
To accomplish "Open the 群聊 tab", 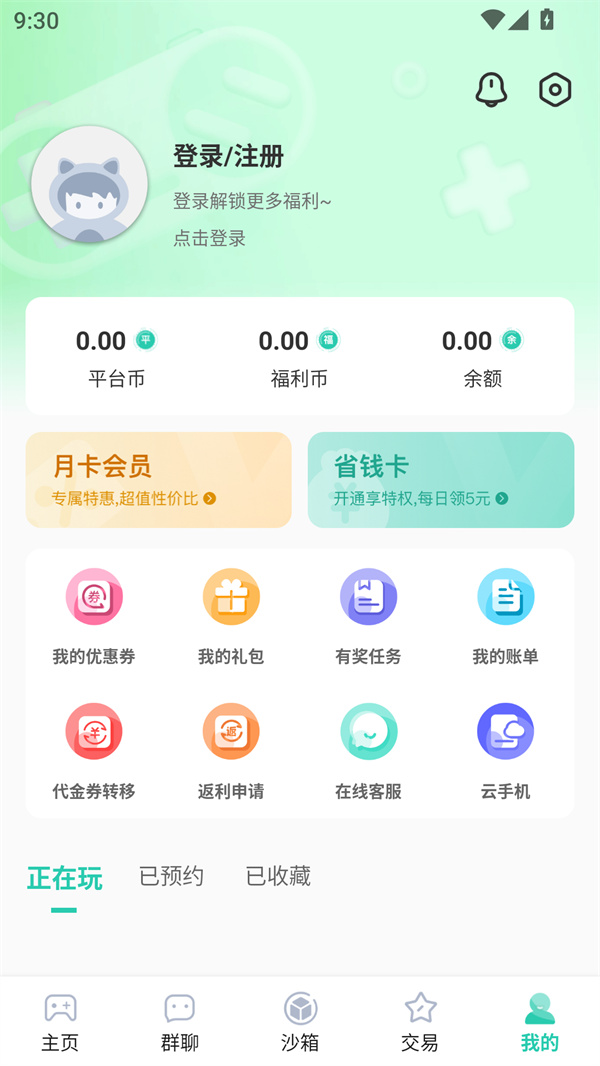I will (180, 1022).
